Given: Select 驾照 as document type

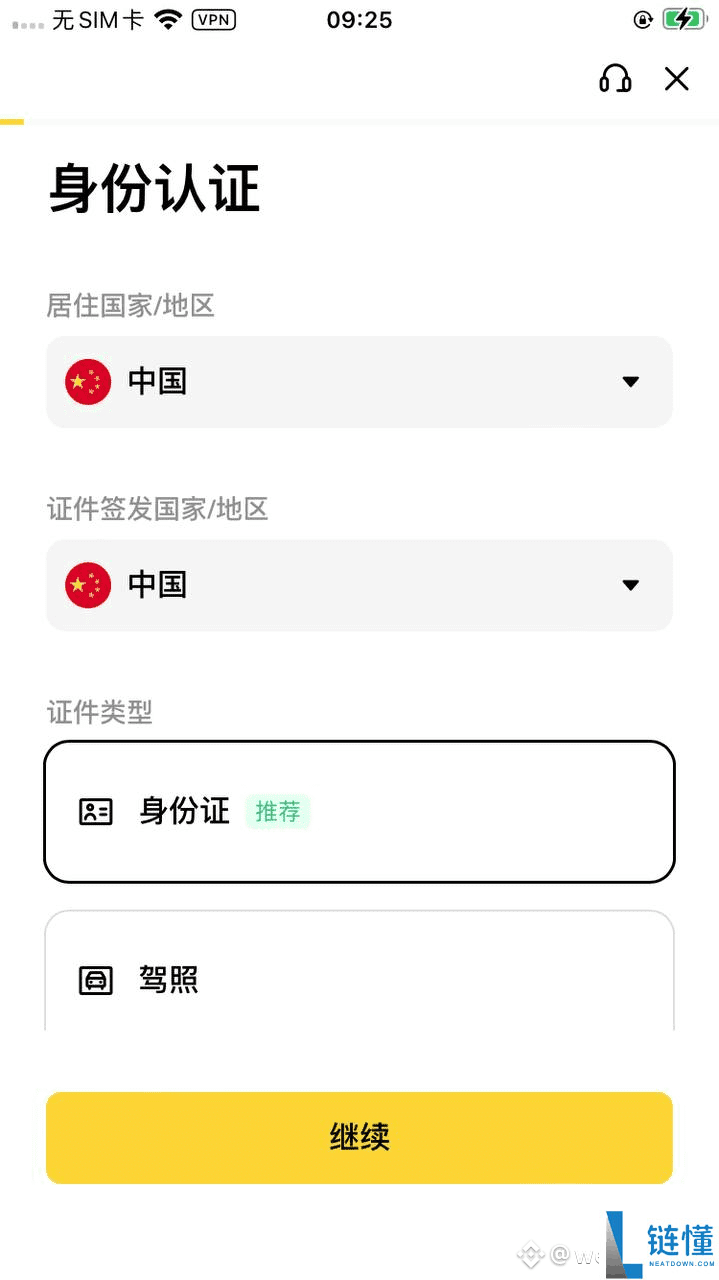Looking at the screenshot, I should [x=359, y=975].
